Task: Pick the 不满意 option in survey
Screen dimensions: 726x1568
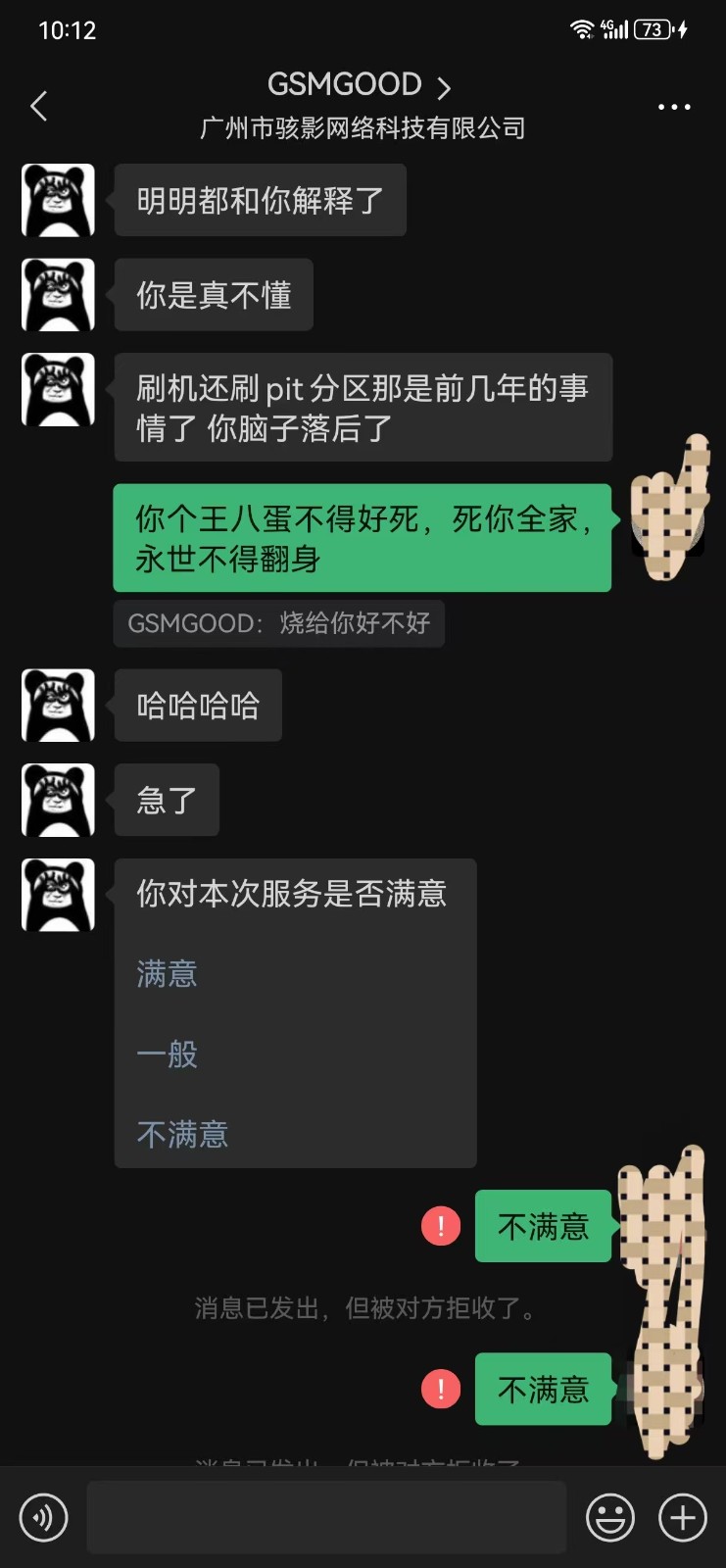Action: click(x=183, y=1135)
